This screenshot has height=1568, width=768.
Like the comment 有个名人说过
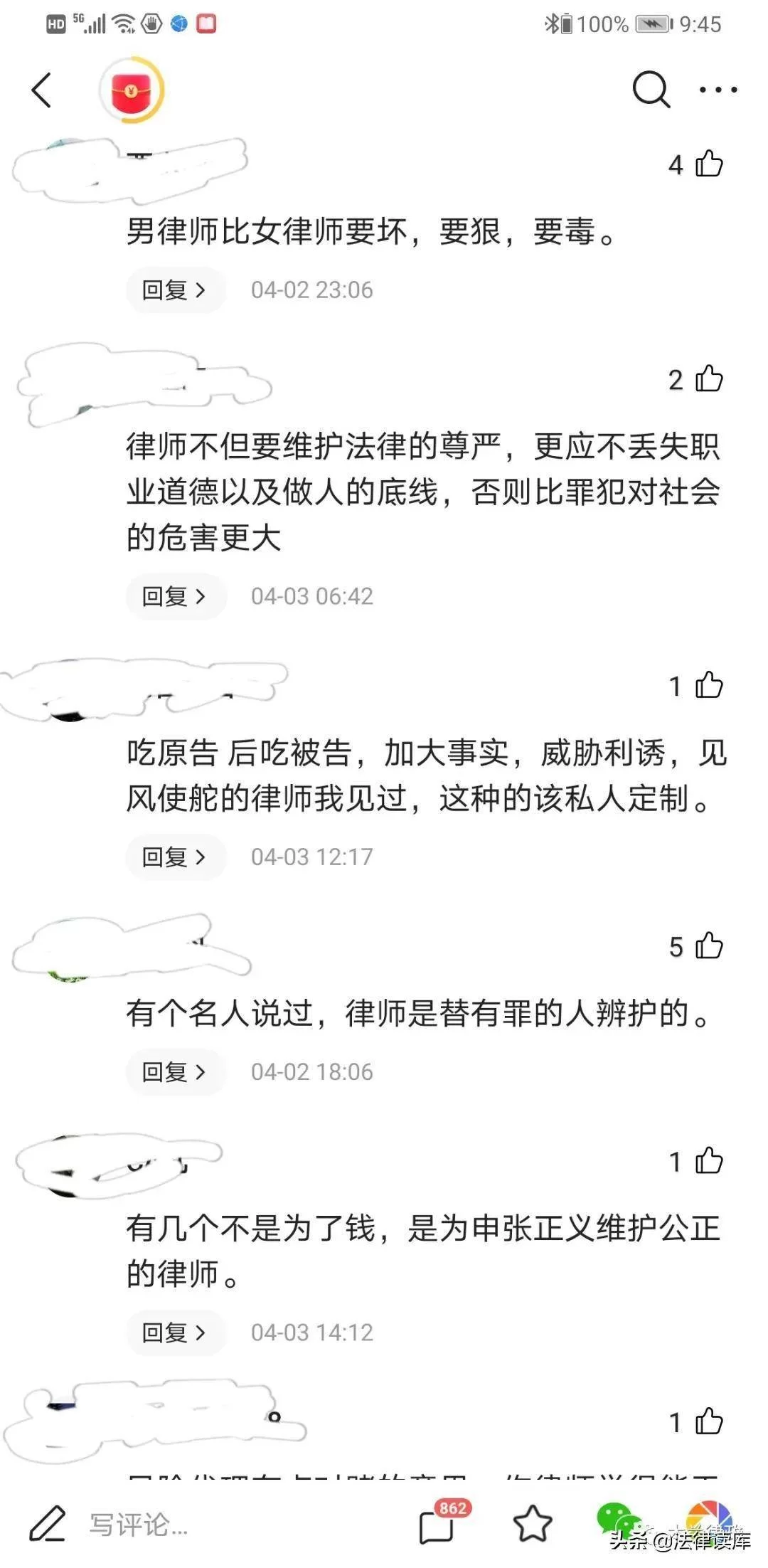pyautogui.click(x=708, y=946)
